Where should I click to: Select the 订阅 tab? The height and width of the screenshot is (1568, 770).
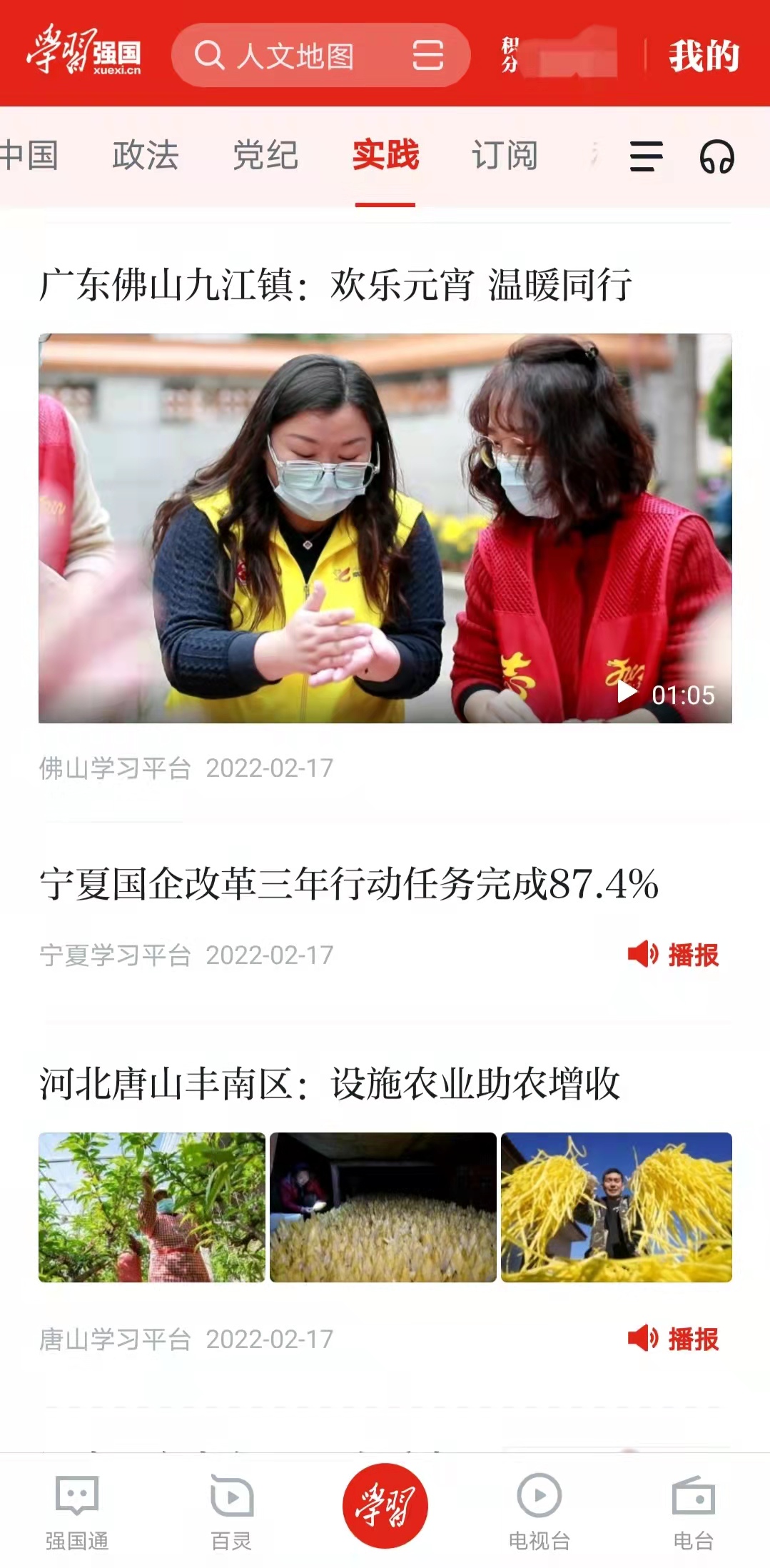pos(505,156)
